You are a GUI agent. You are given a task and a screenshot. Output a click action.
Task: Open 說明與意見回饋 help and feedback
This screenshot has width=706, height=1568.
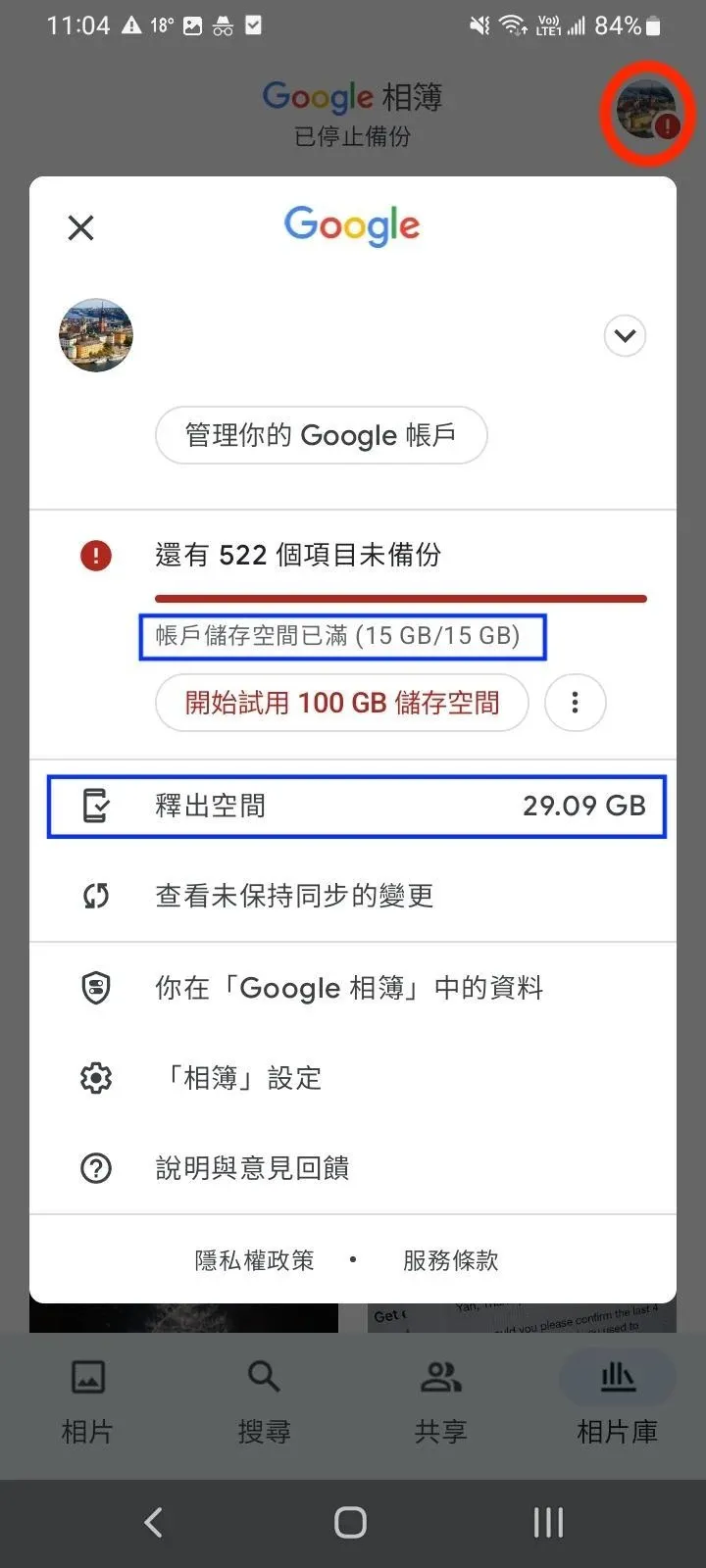coord(252,1168)
